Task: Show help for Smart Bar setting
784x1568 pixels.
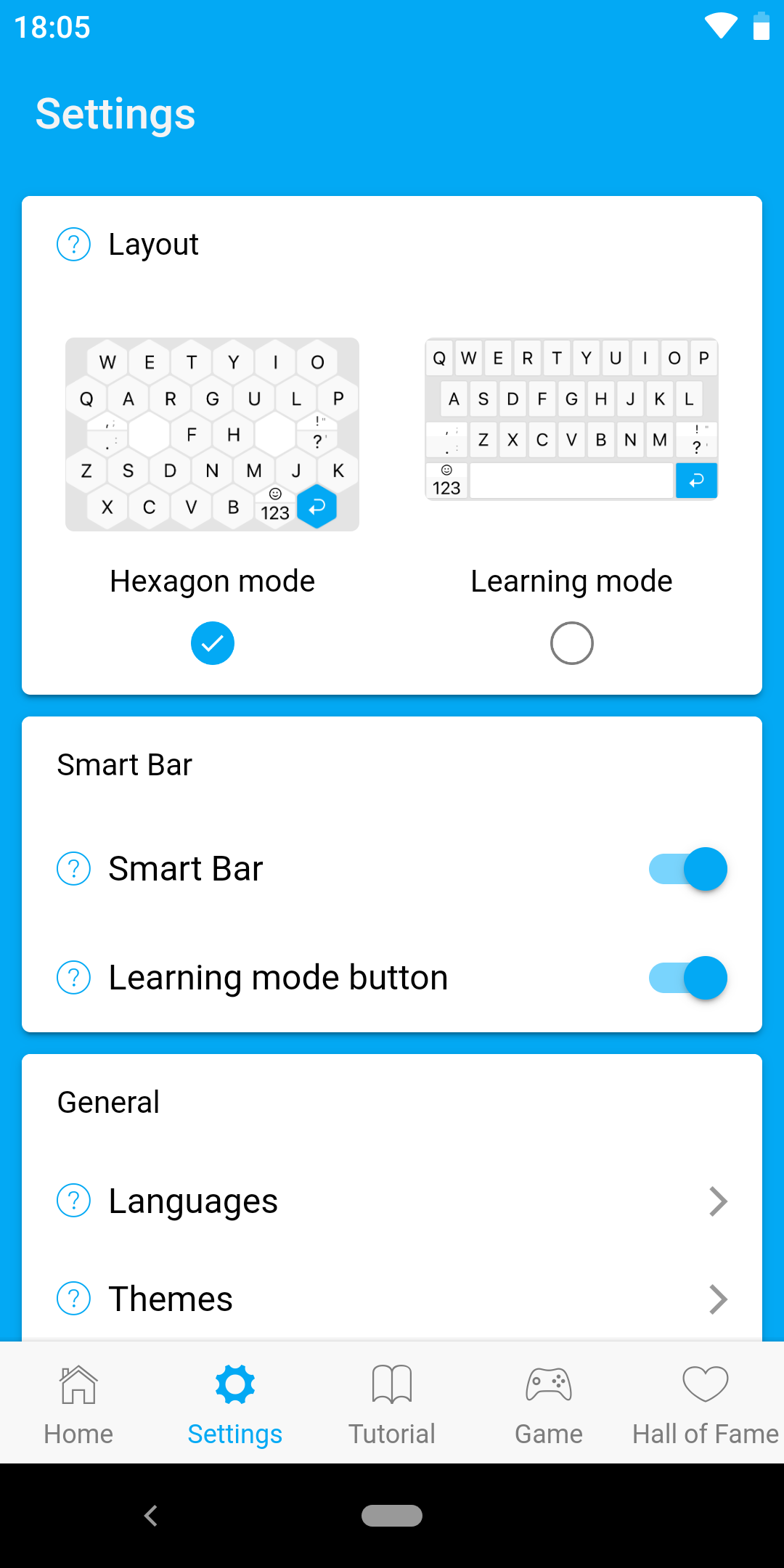Action: click(x=73, y=868)
